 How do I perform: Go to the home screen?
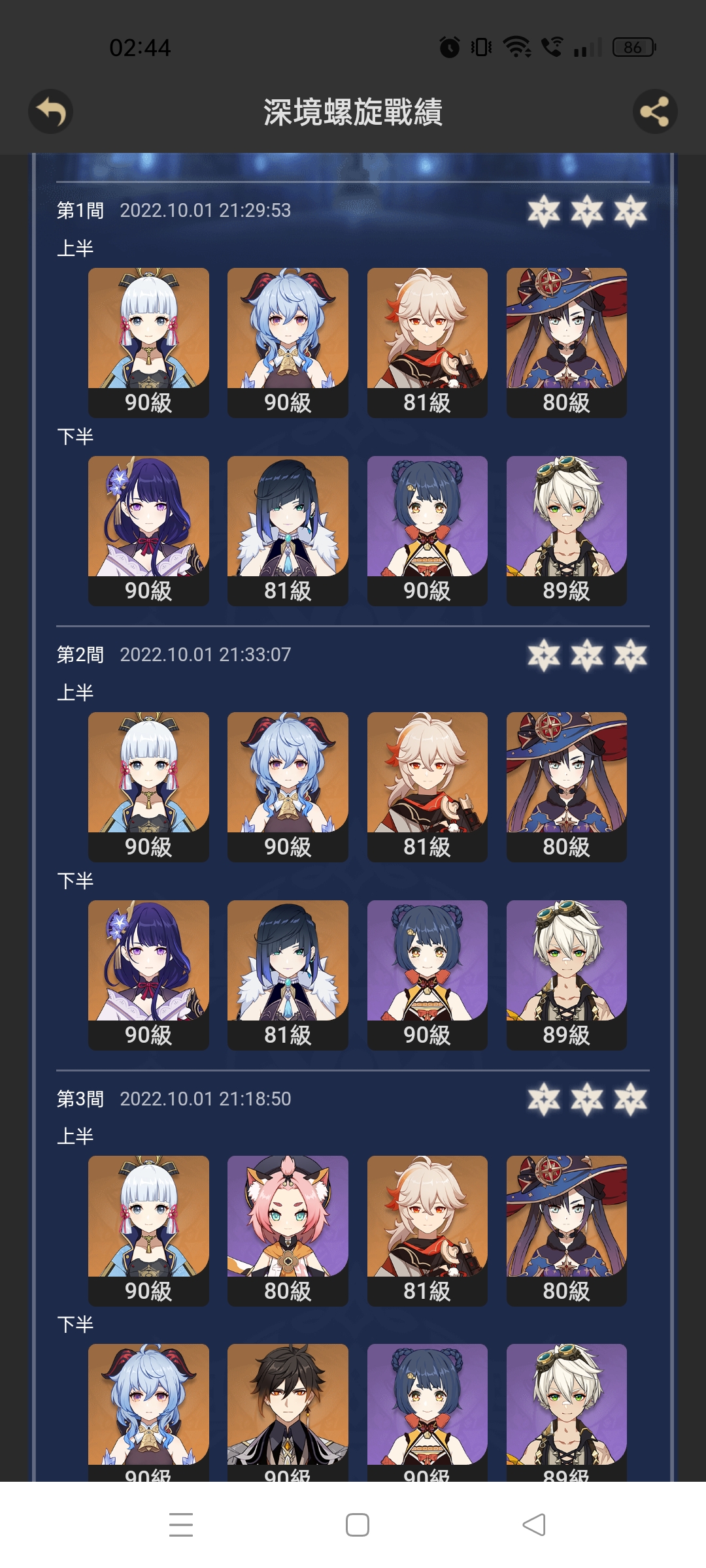coord(357,1525)
